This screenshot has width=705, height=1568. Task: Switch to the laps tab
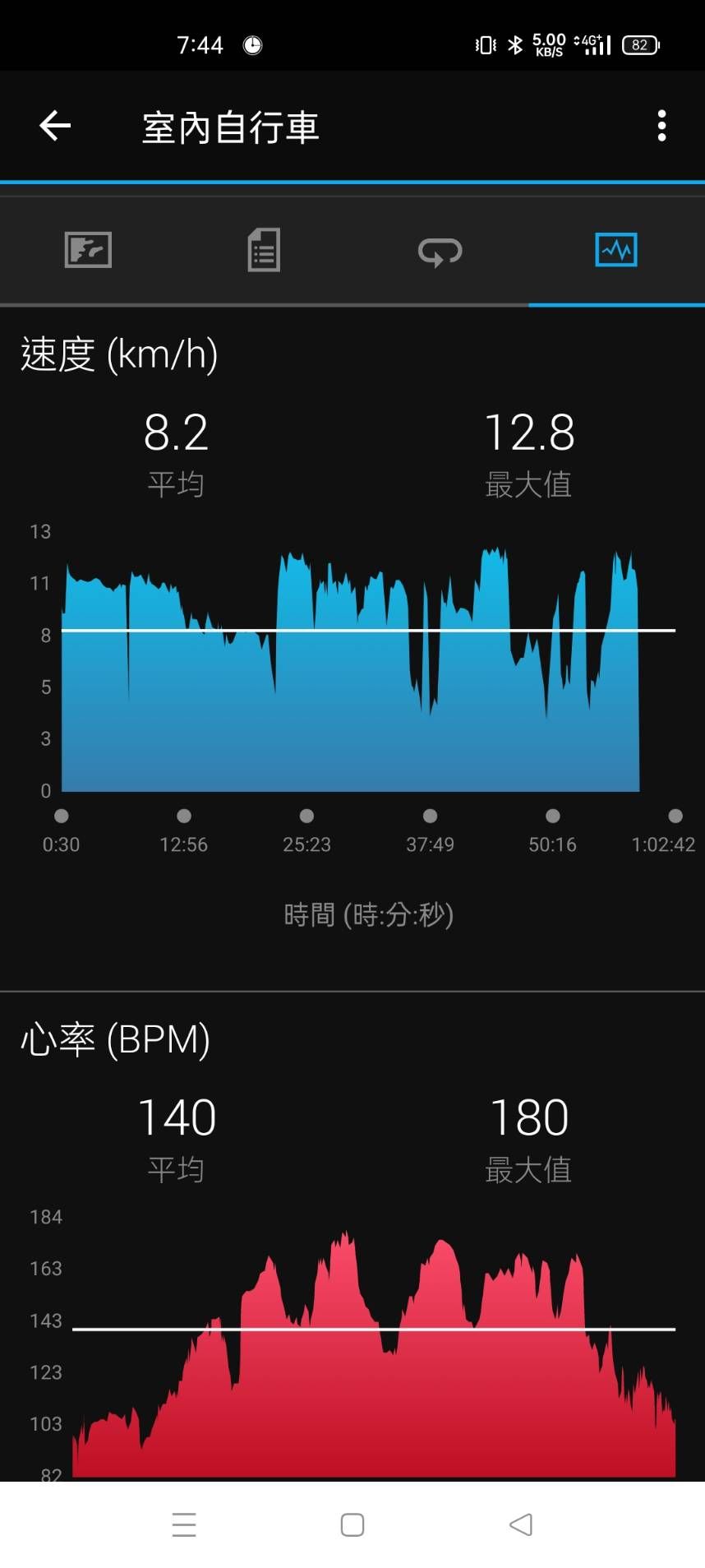pos(440,251)
